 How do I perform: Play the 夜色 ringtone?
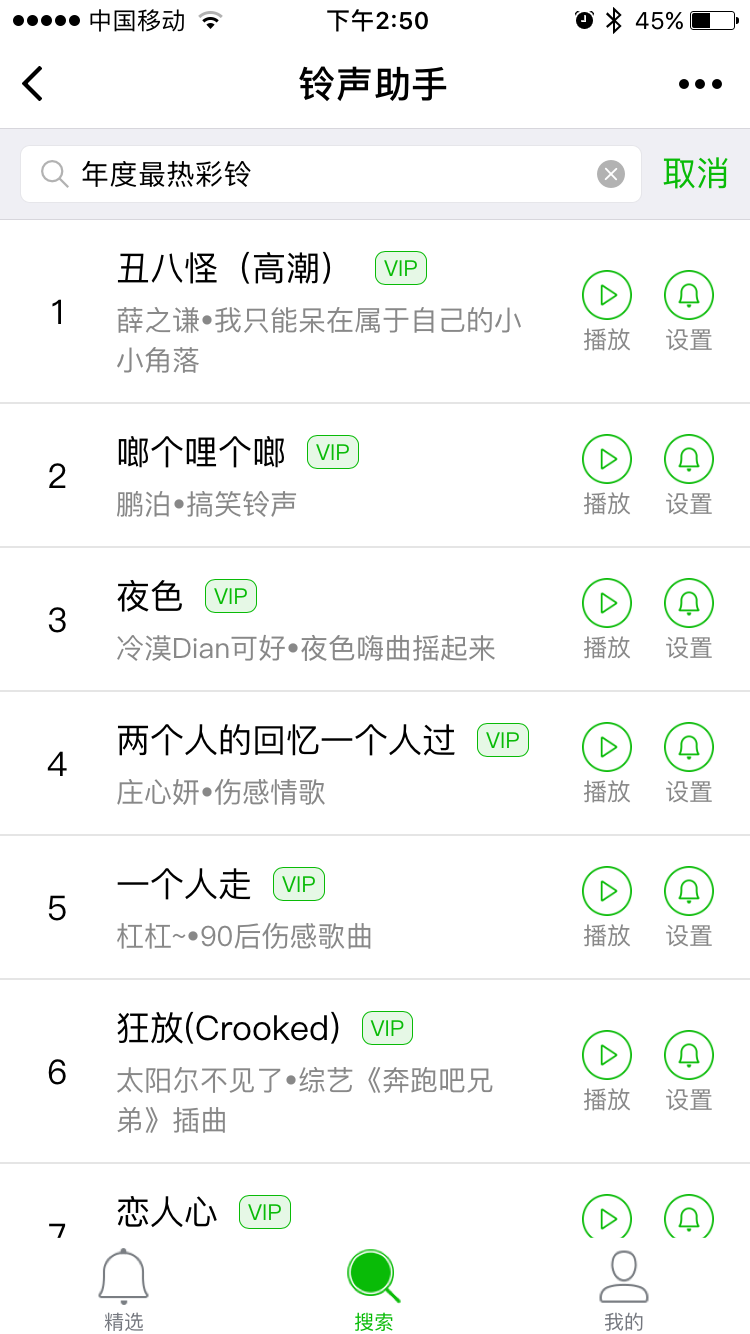pyautogui.click(x=607, y=604)
